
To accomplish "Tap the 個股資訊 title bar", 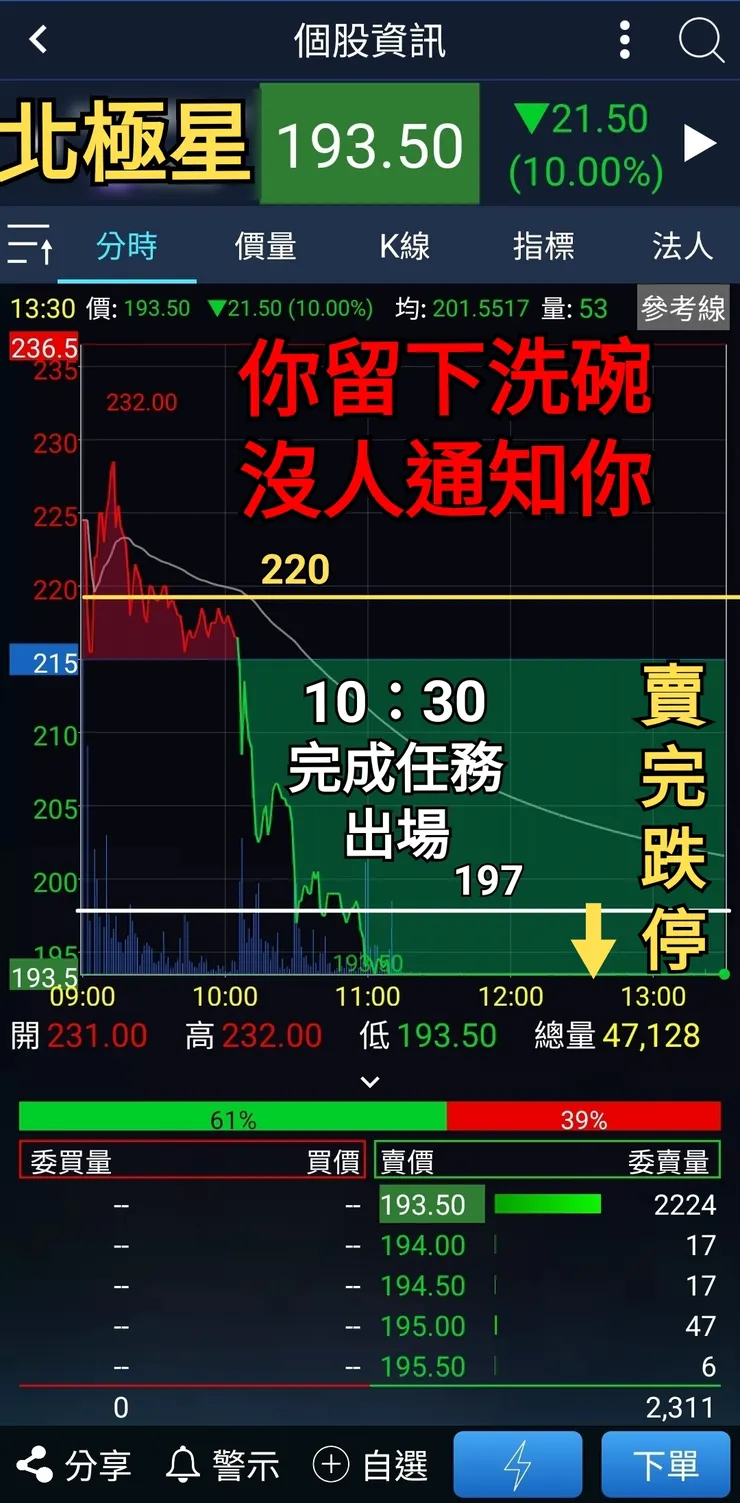I will click(370, 40).
